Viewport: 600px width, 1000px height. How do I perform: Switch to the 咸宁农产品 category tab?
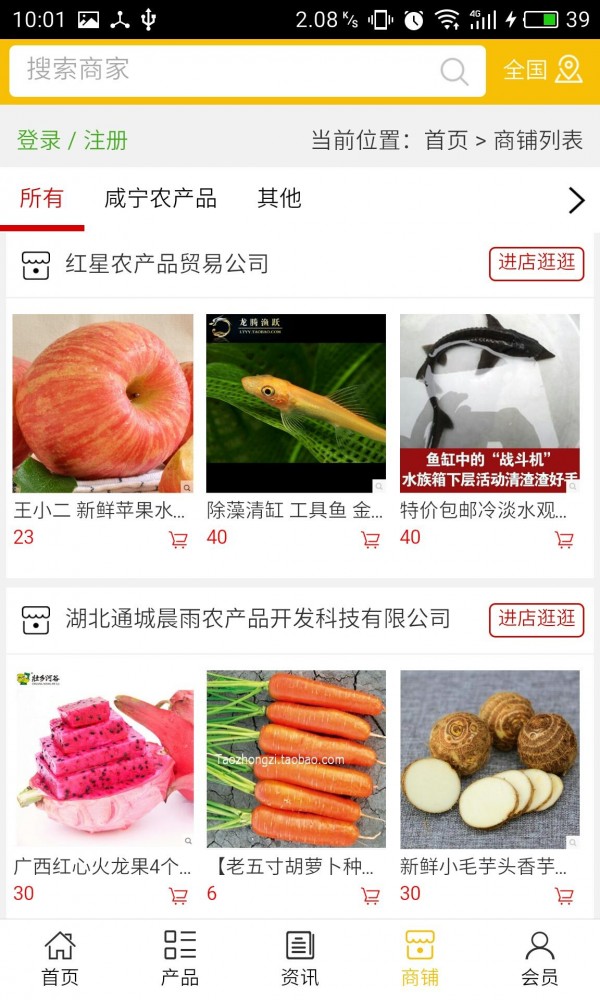[x=160, y=198]
